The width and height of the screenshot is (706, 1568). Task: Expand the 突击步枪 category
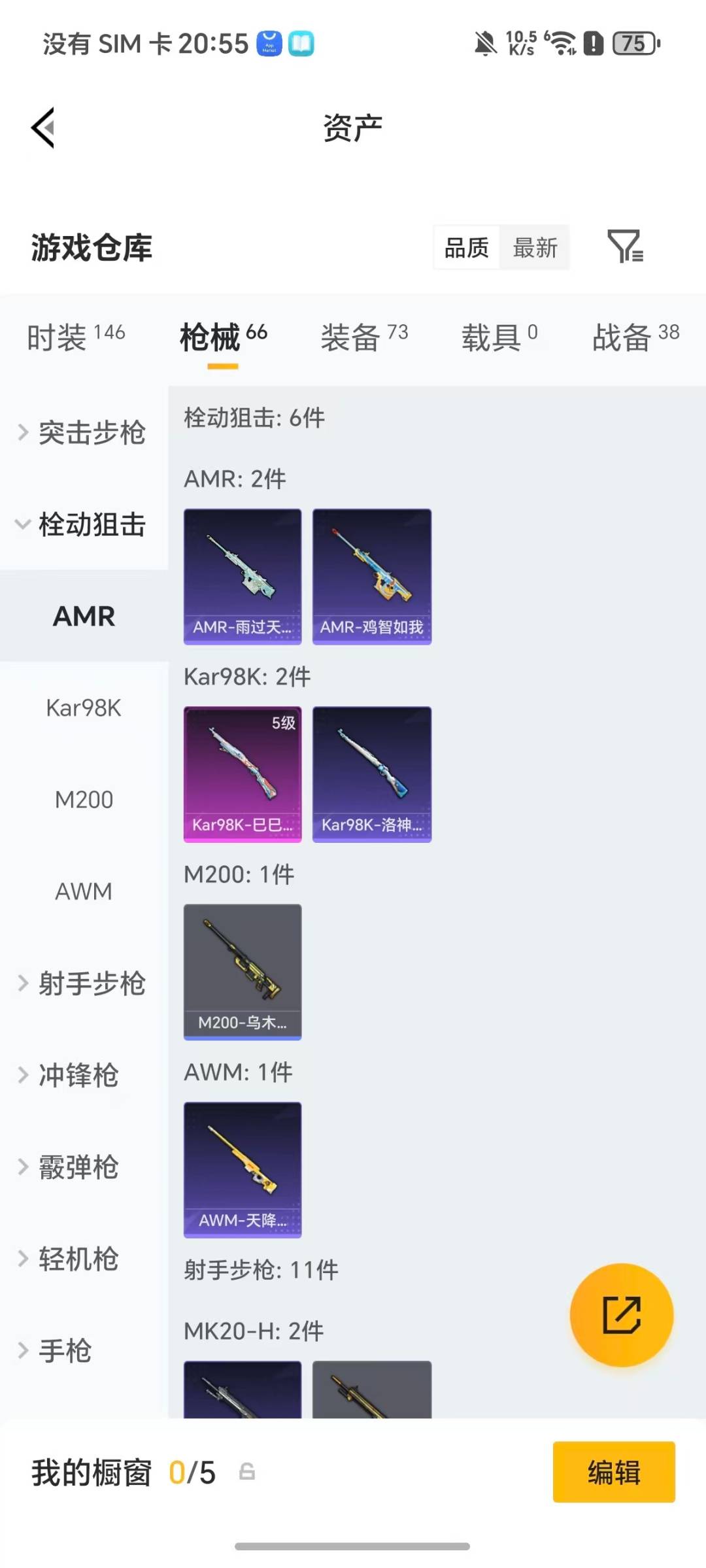pos(92,433)
